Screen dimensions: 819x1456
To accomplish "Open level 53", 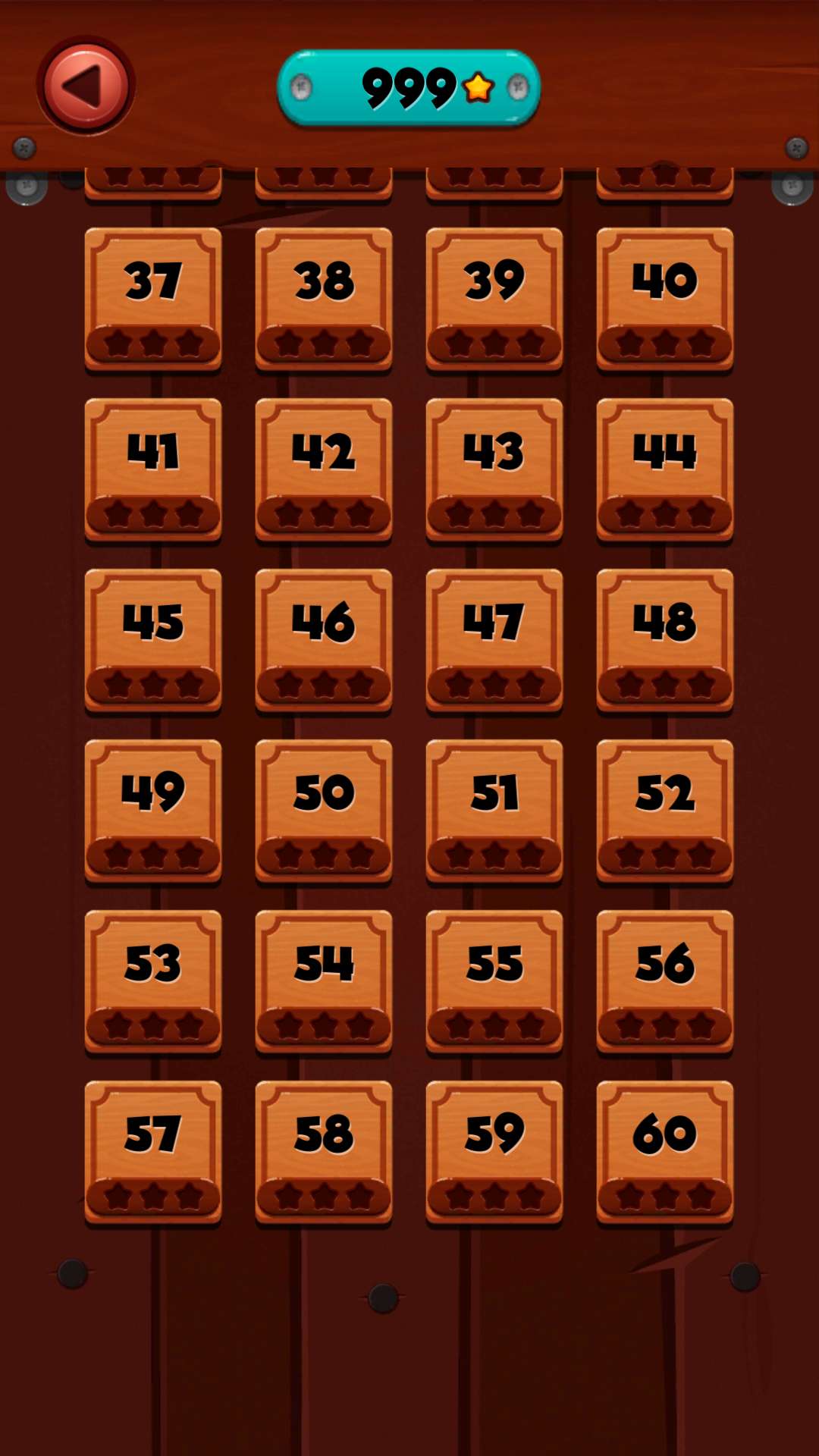I will tap(153, 980).
